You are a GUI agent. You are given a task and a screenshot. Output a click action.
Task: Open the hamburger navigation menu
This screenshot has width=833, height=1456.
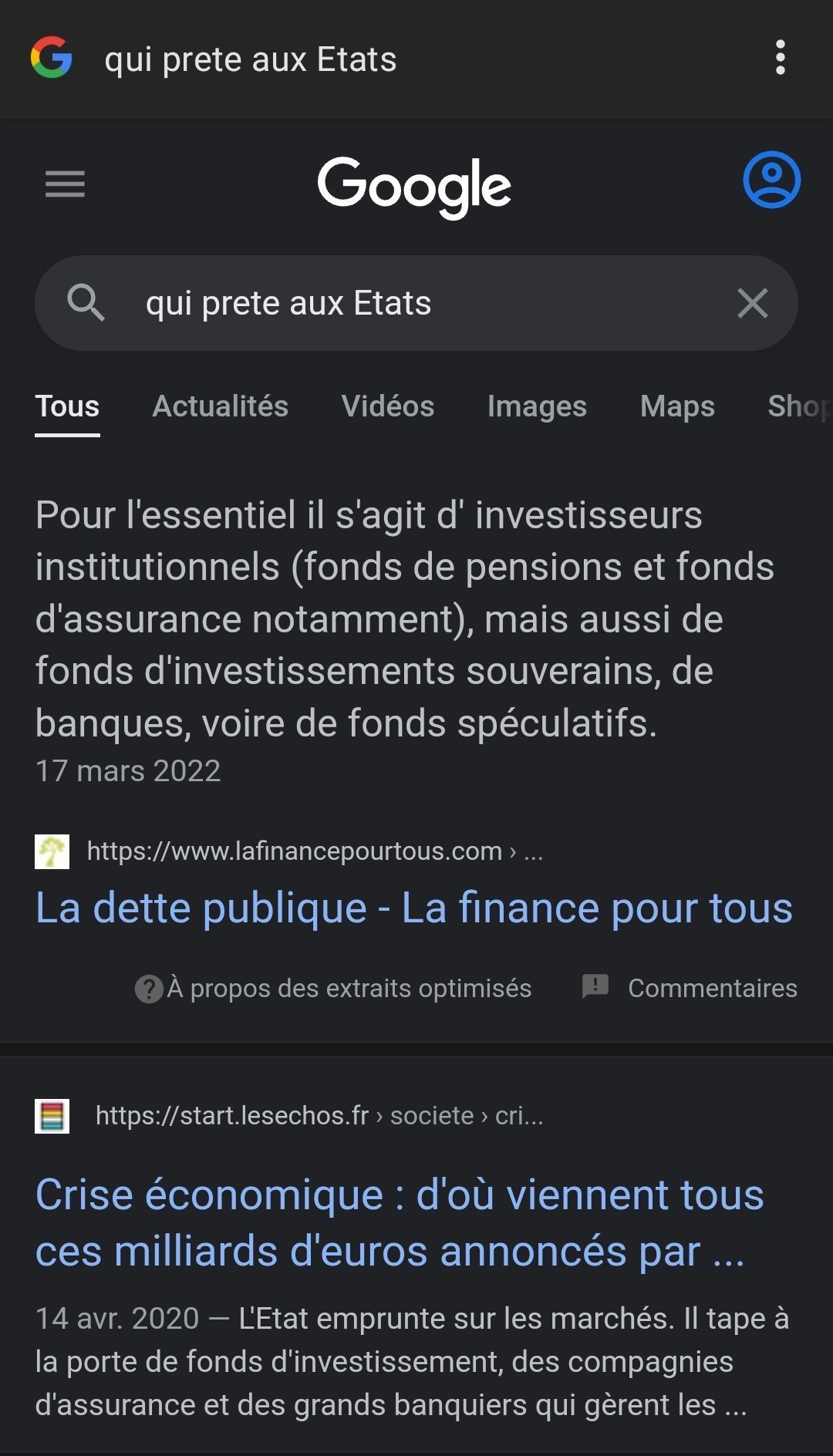click(x=65, y=184)
